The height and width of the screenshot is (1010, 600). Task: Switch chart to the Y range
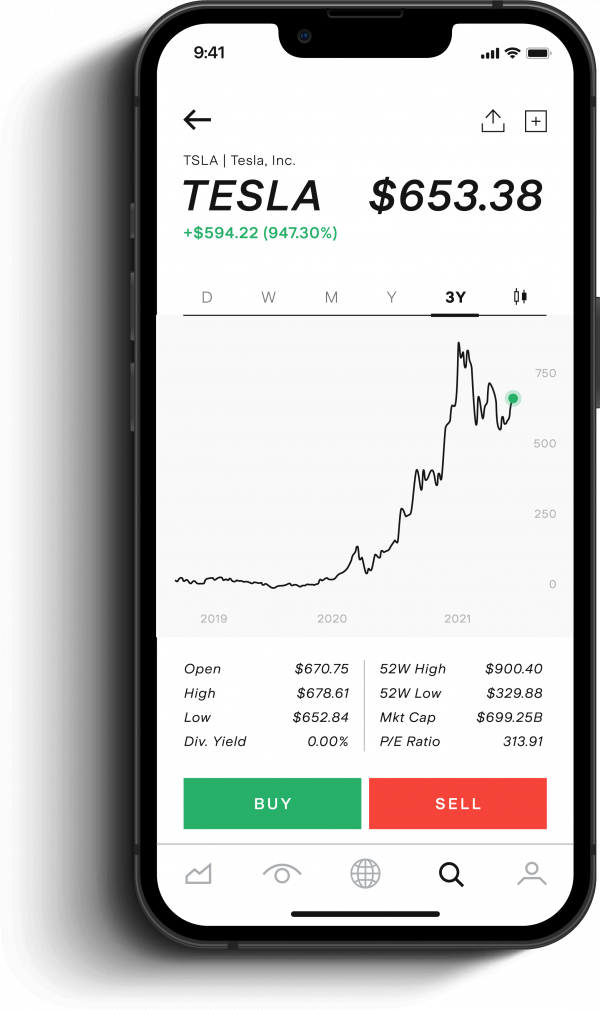pyautogui.click(x=391, y=298)
